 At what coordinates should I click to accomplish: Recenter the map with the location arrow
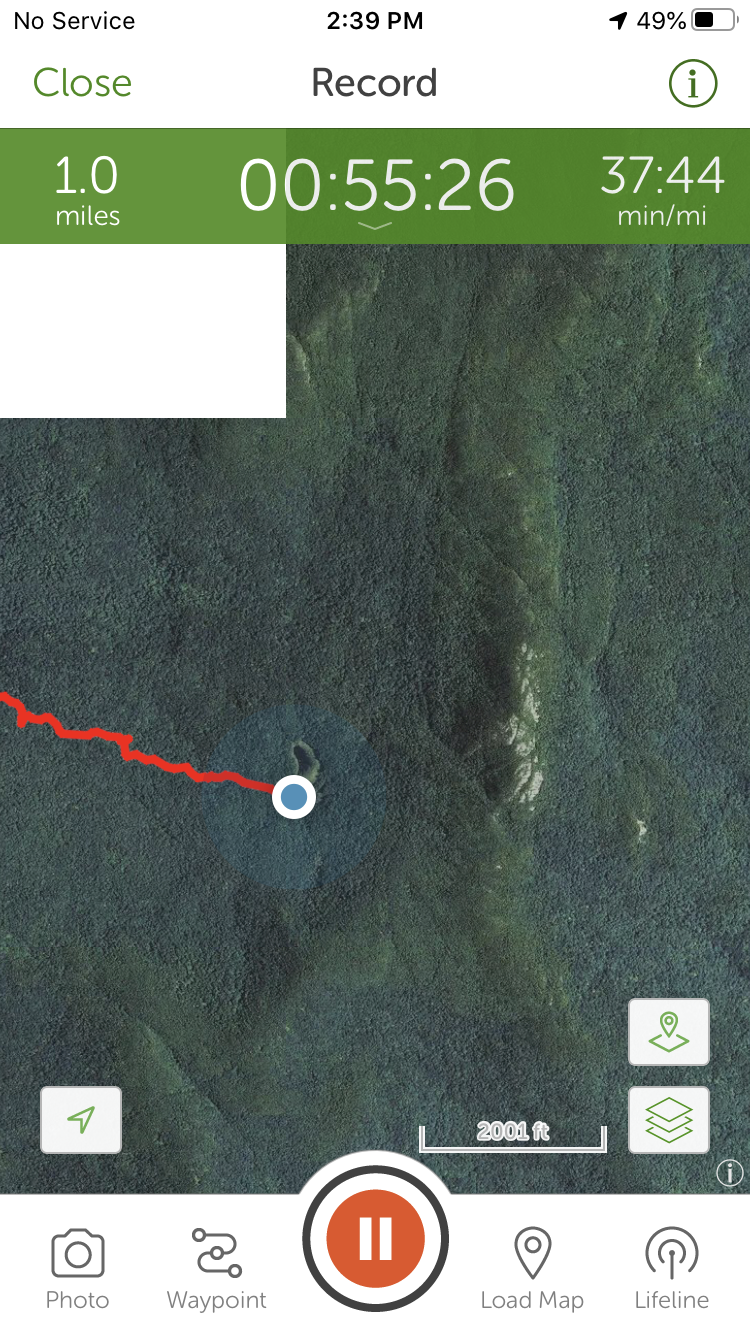81,1120
